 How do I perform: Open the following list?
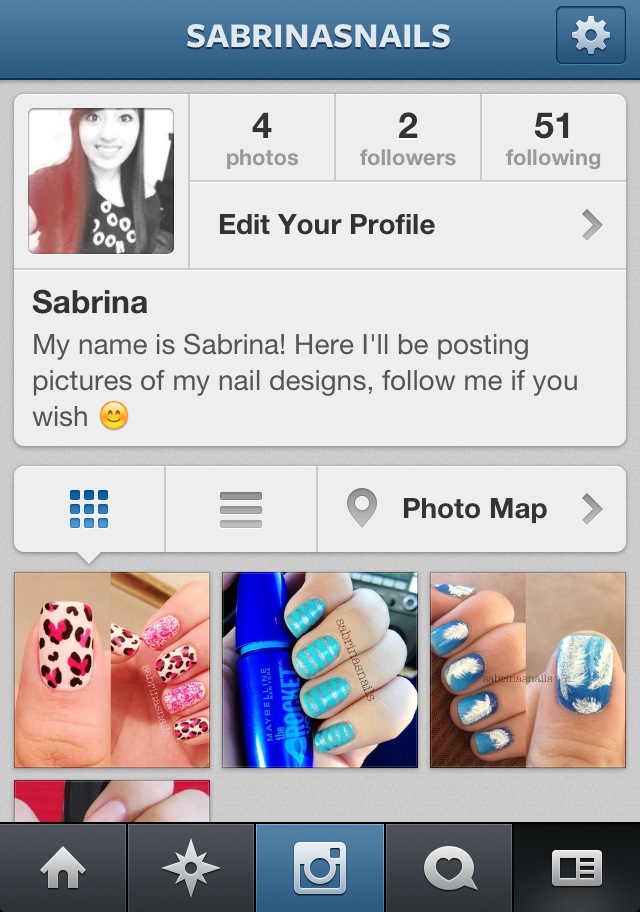point(553,138)
